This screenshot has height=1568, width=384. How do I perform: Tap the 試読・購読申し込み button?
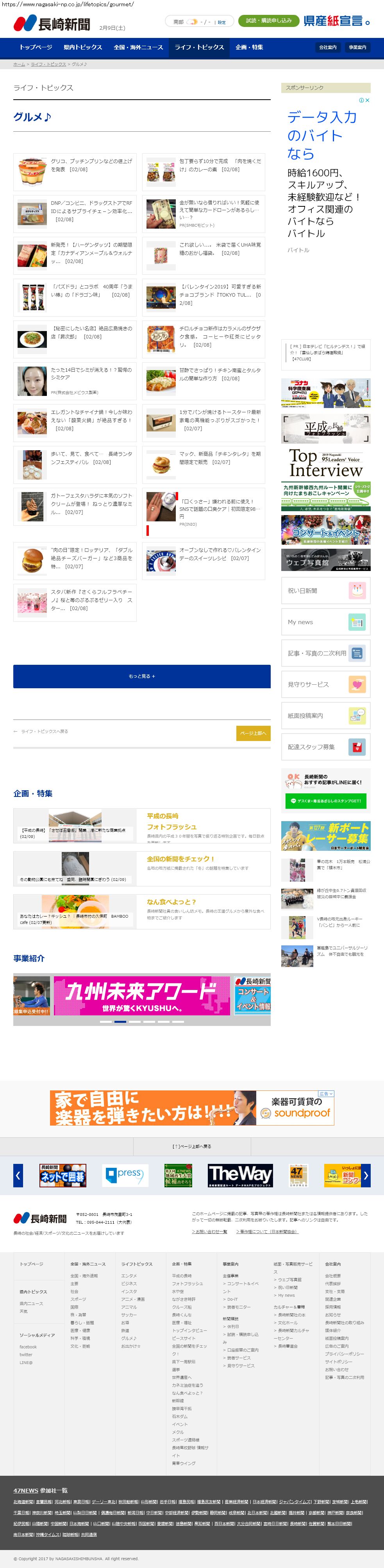click(x=268, y=21)
